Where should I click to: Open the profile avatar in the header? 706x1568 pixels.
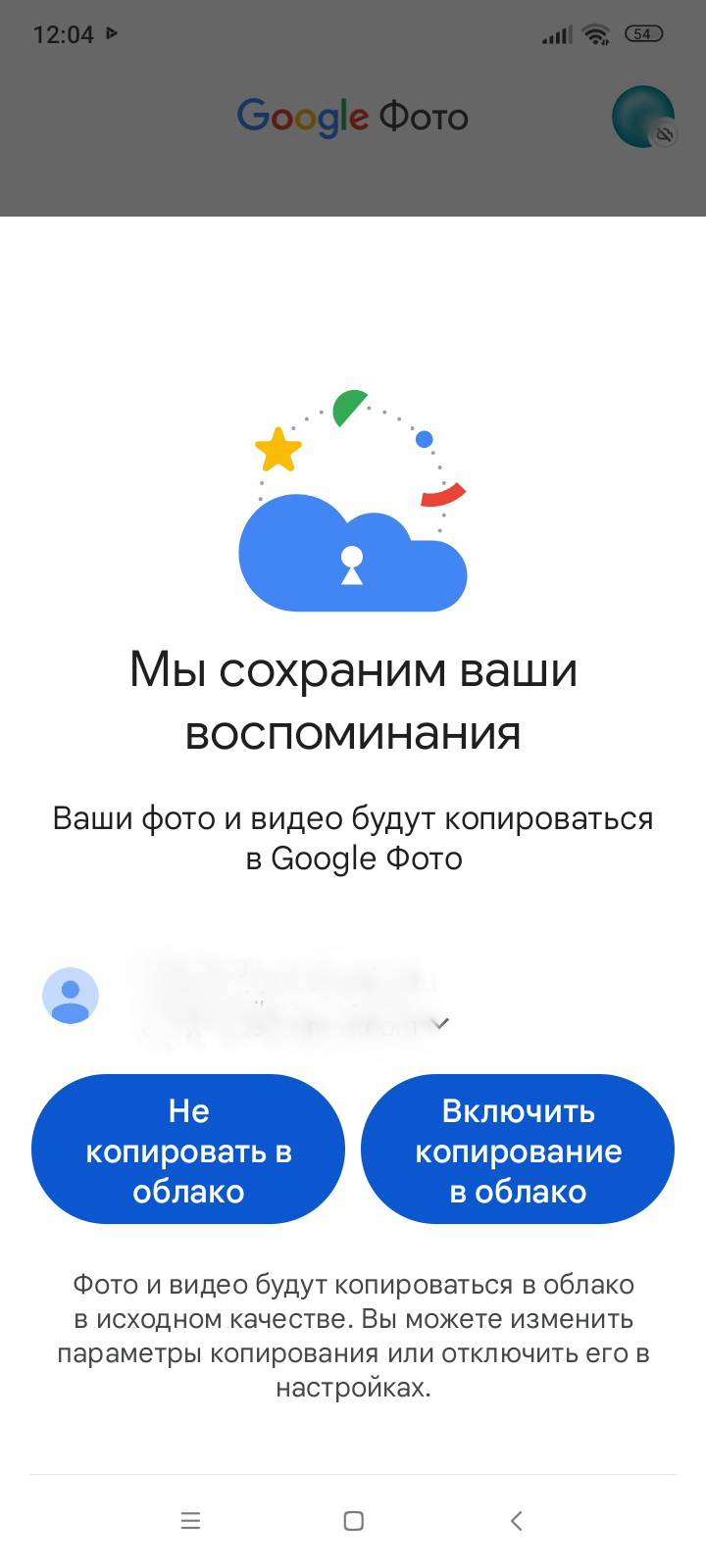(643, 117)
